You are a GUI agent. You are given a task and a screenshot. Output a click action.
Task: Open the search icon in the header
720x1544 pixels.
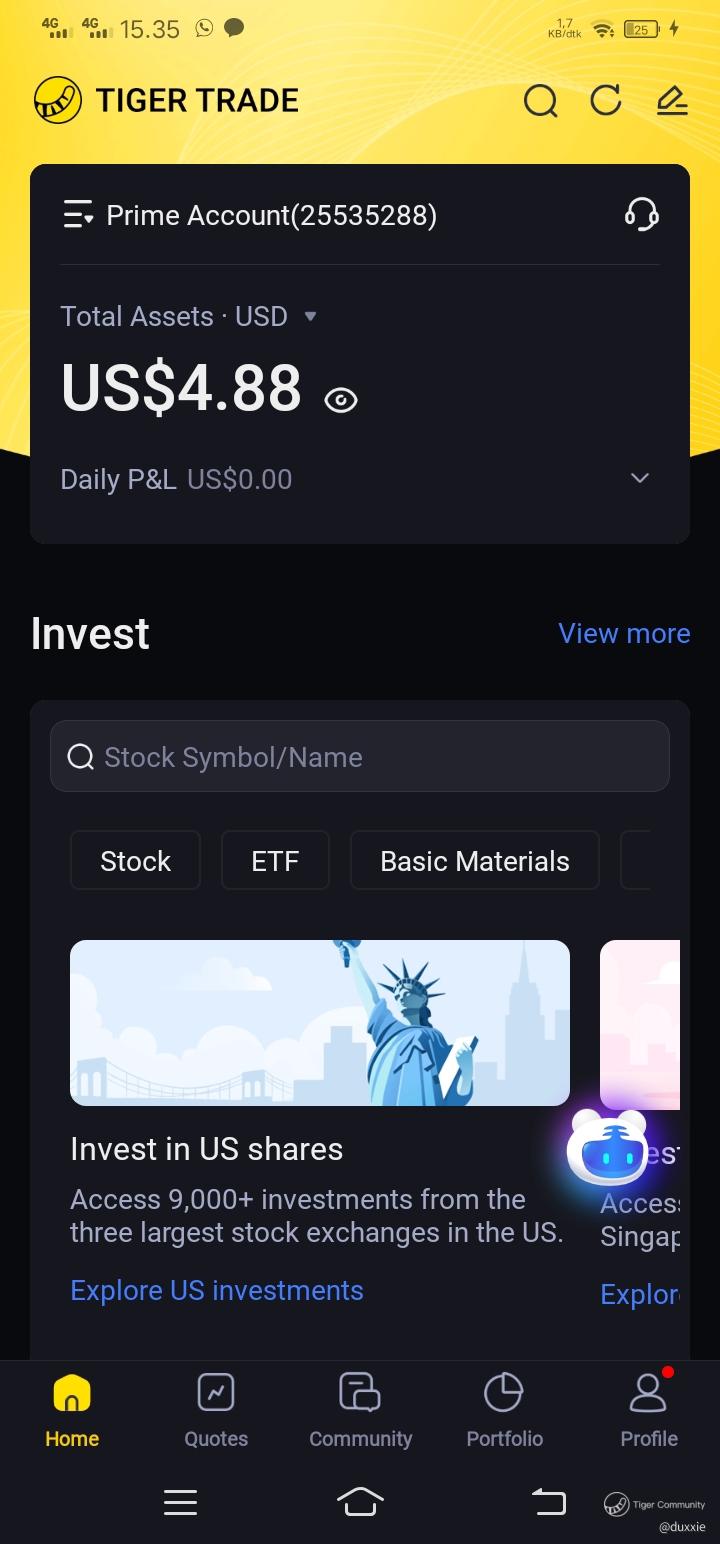[540, 100]
